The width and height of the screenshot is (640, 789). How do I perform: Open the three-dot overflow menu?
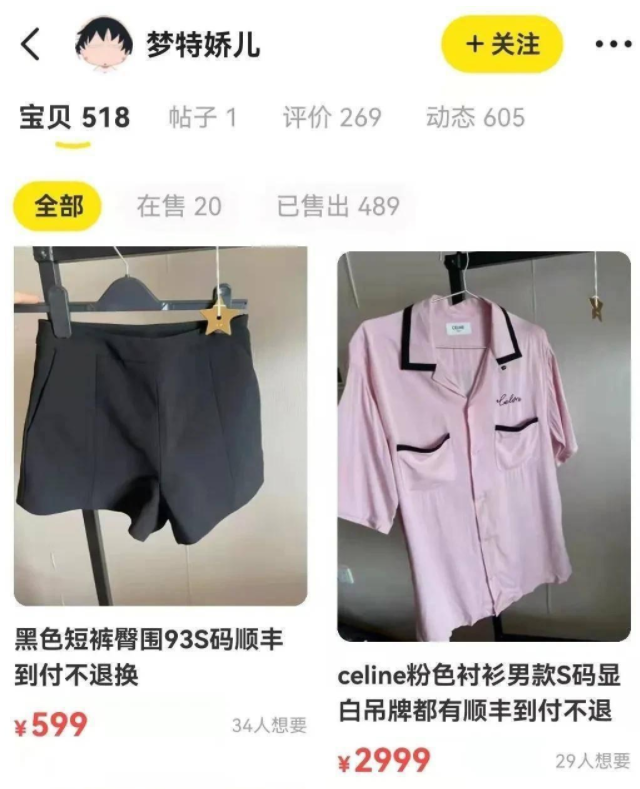612,45
